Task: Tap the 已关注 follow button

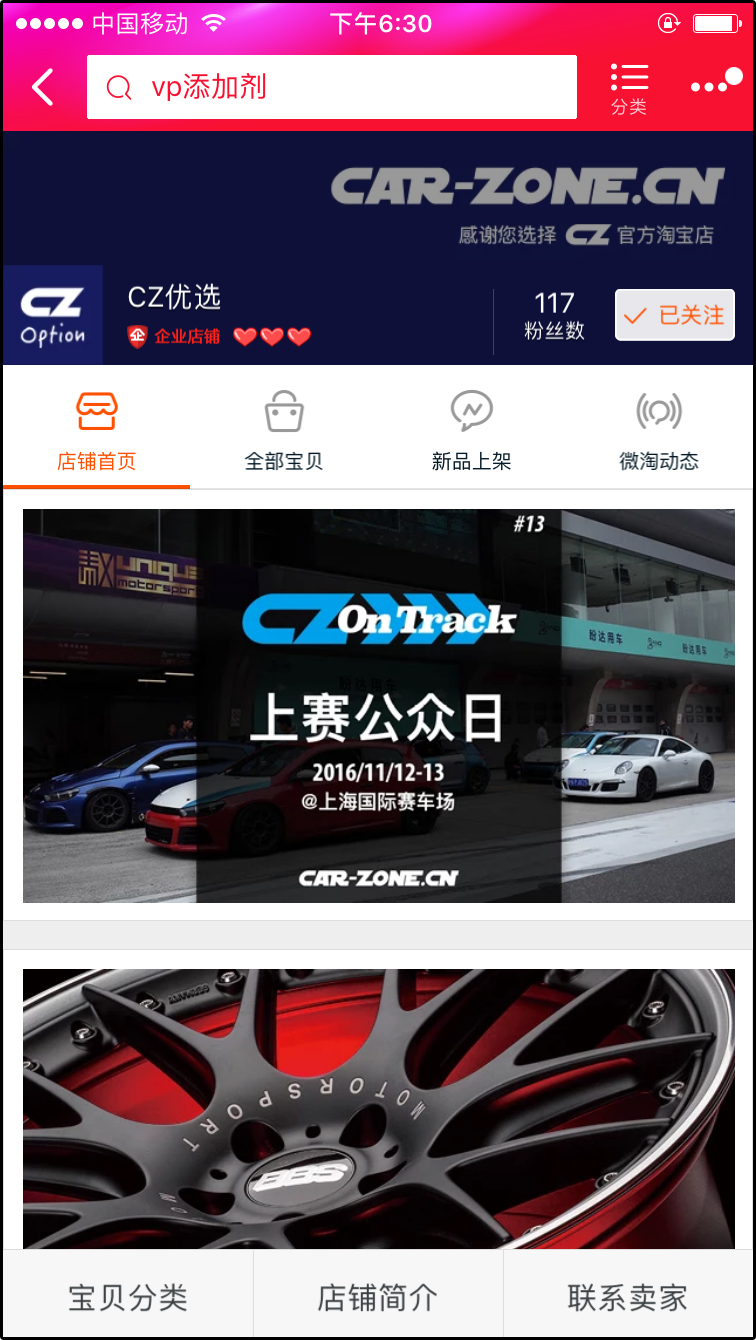Action: tap(674, 315)
